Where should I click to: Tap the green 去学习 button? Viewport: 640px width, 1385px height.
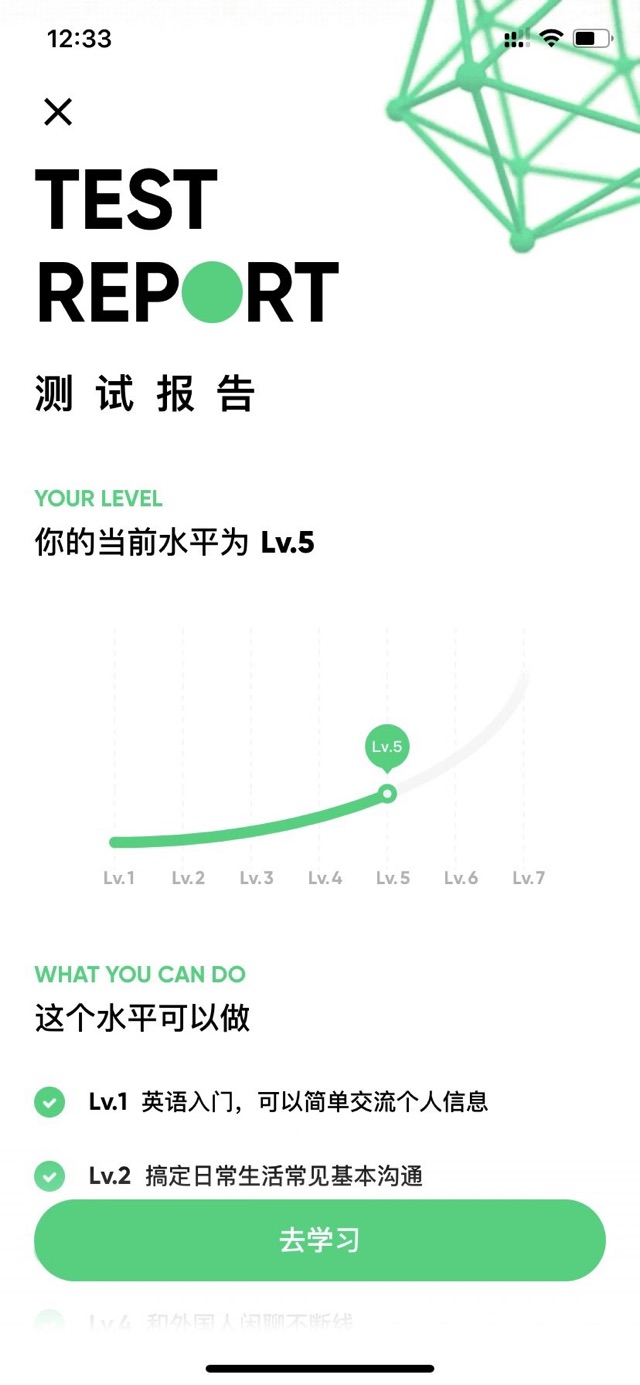tap(320, 1240)
